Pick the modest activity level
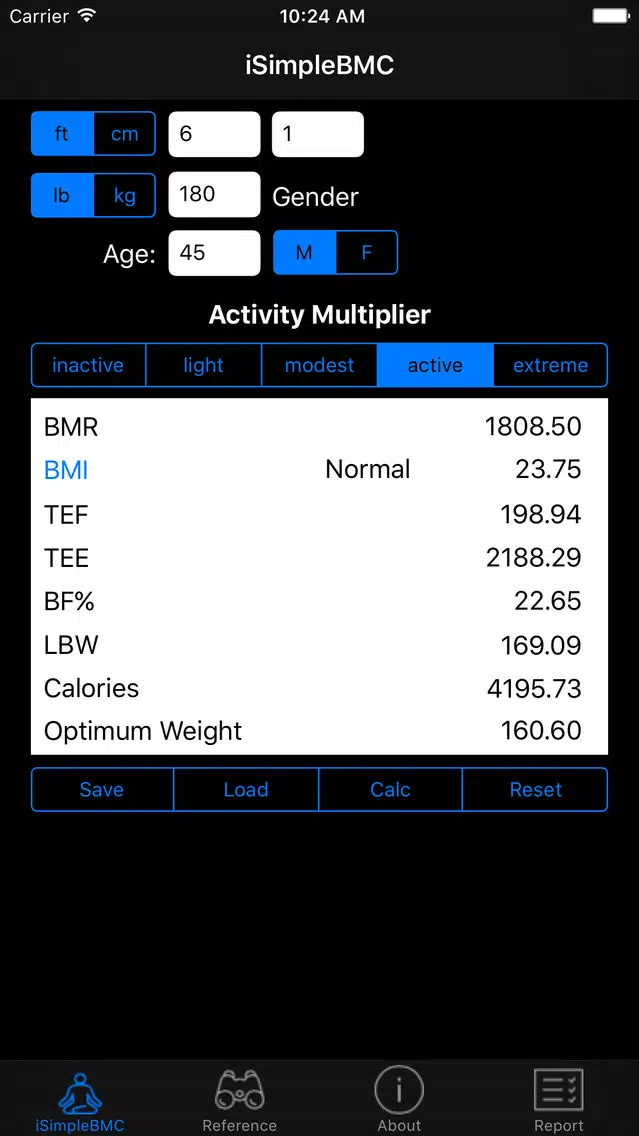The image size is (639, 1136). (x=320, y=365)
